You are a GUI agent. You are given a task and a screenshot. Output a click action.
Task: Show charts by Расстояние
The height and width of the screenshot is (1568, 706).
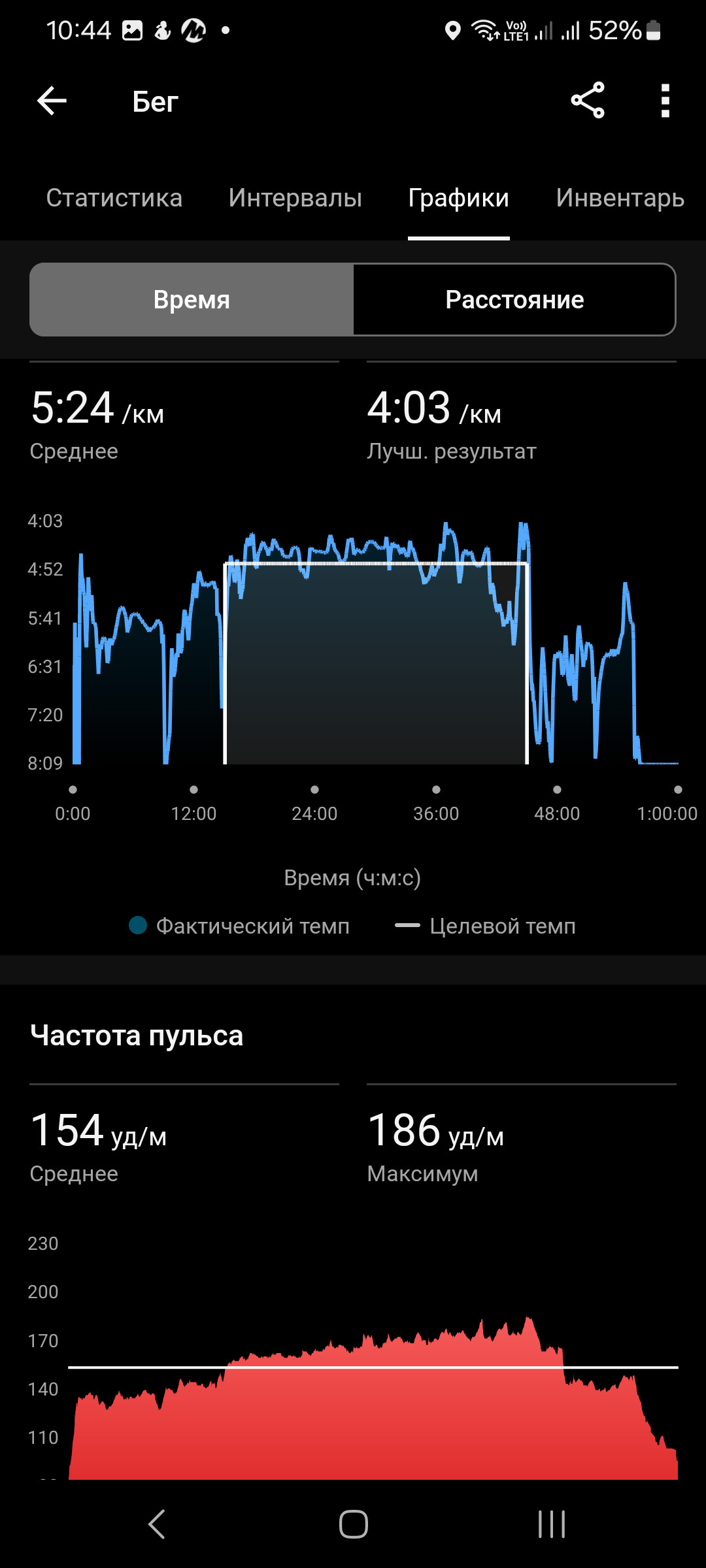[514, 299]
